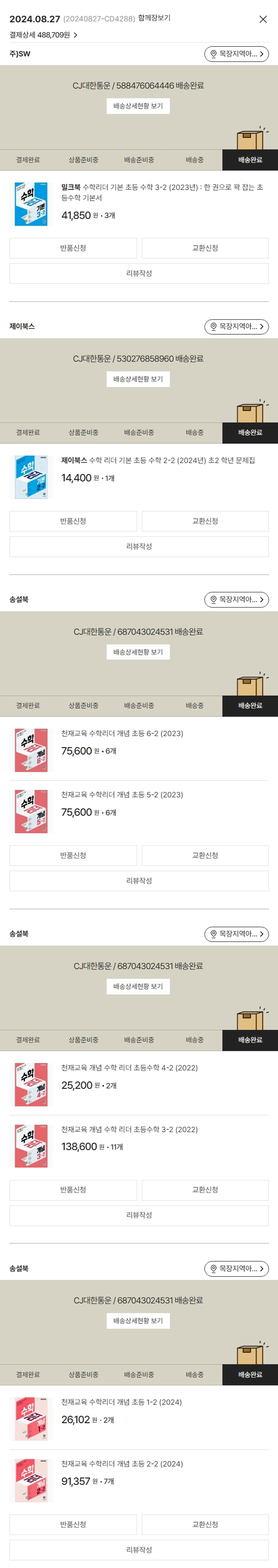The image size is (278, 1568).
Task: Request 교환신청 for the 제이북스 order
Action: coord(205,522)
